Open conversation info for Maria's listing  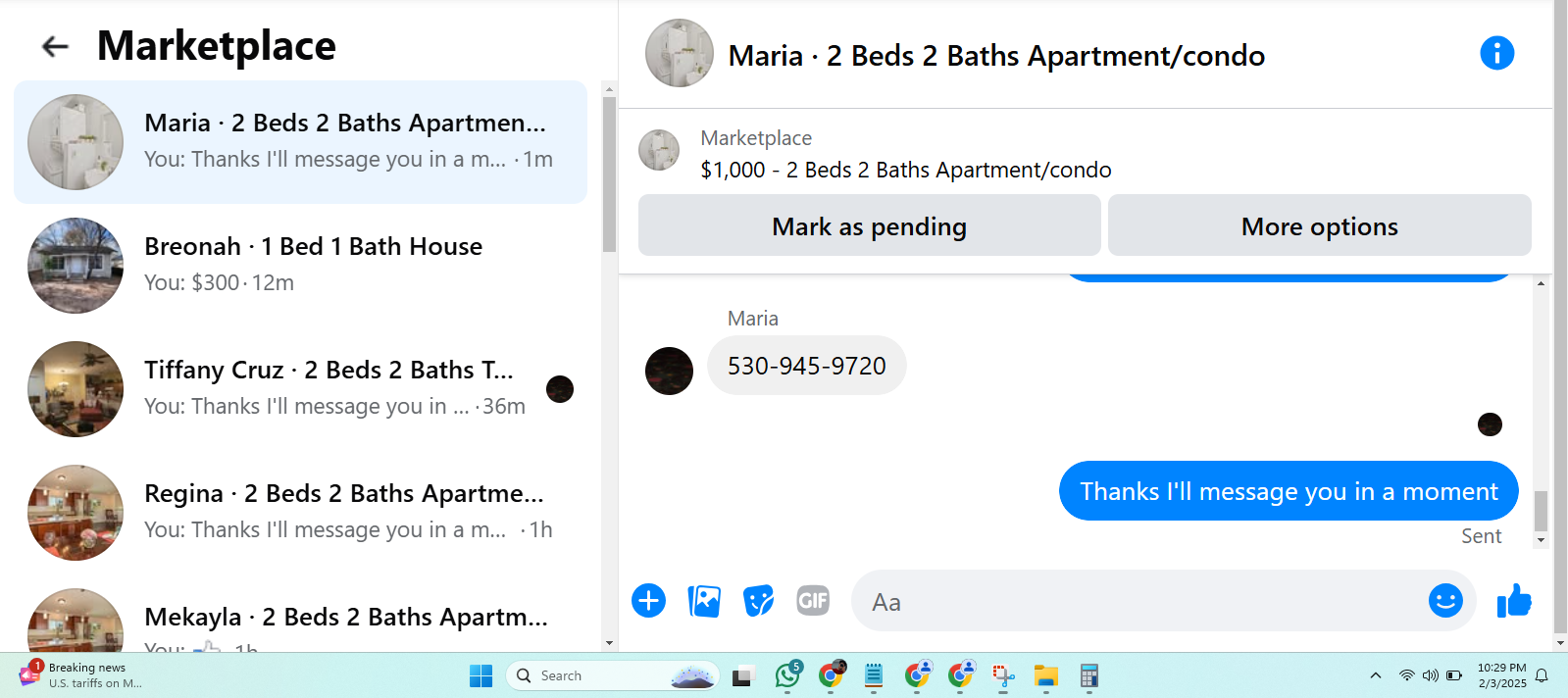[x=1496, y=53]
